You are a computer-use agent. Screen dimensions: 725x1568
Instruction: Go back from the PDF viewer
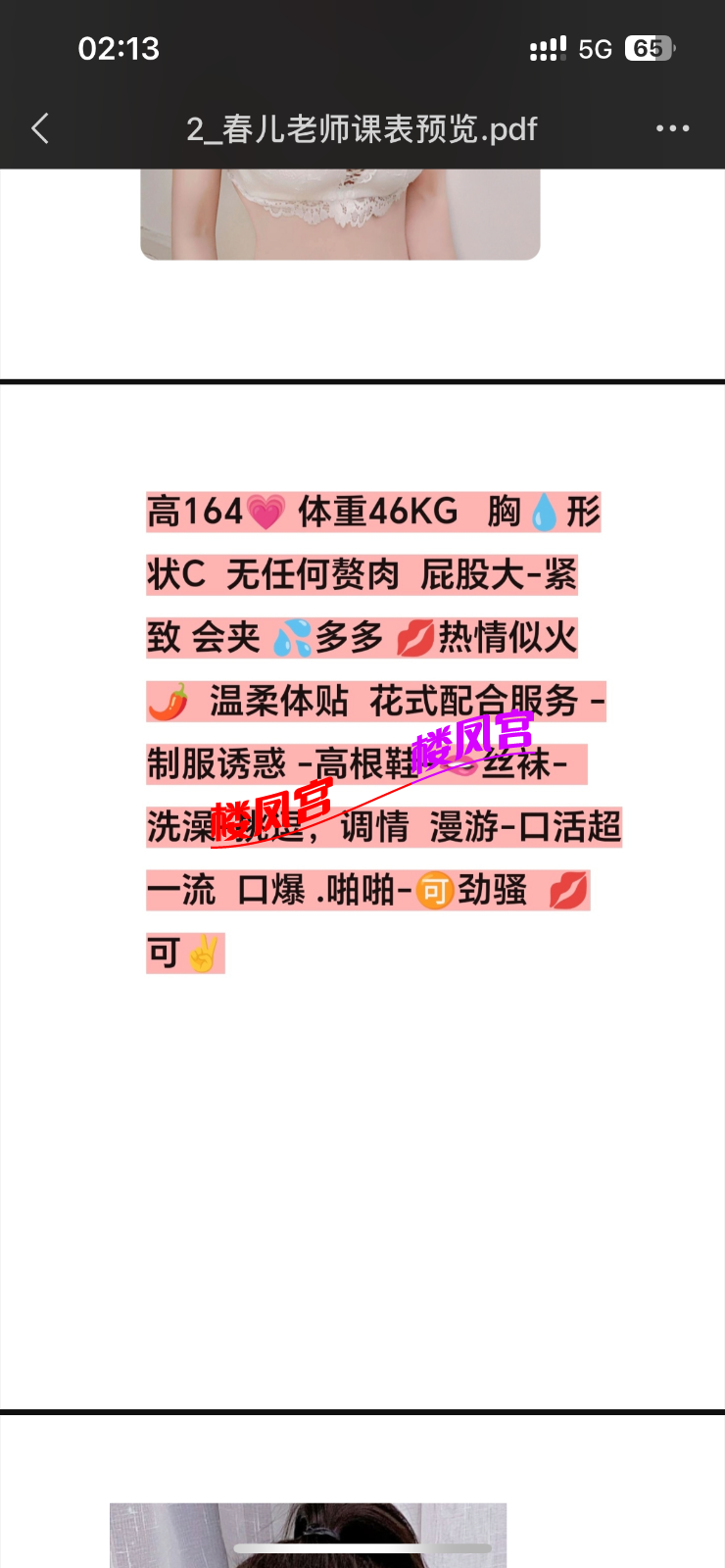40,128
